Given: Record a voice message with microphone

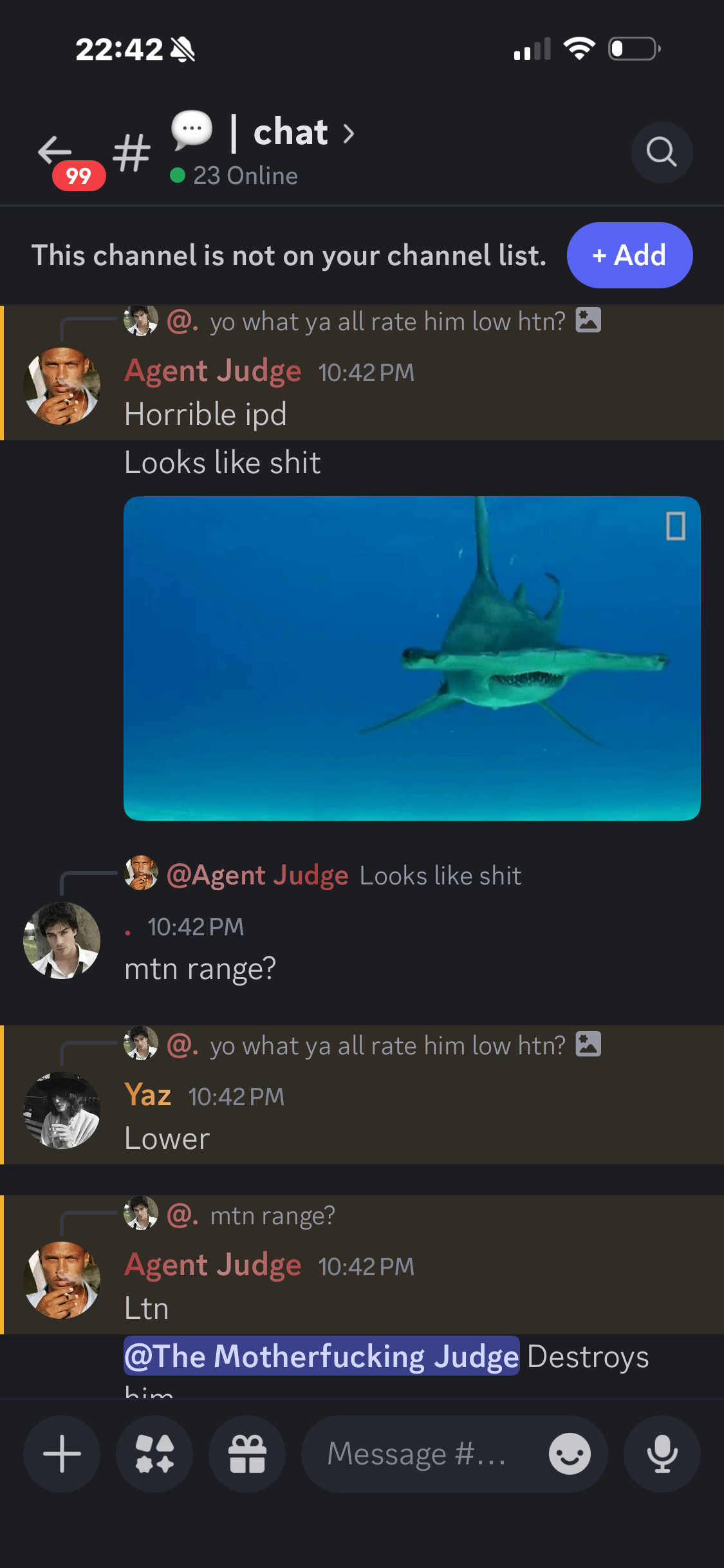Looking at the screenshot, I should (662, 1453).
